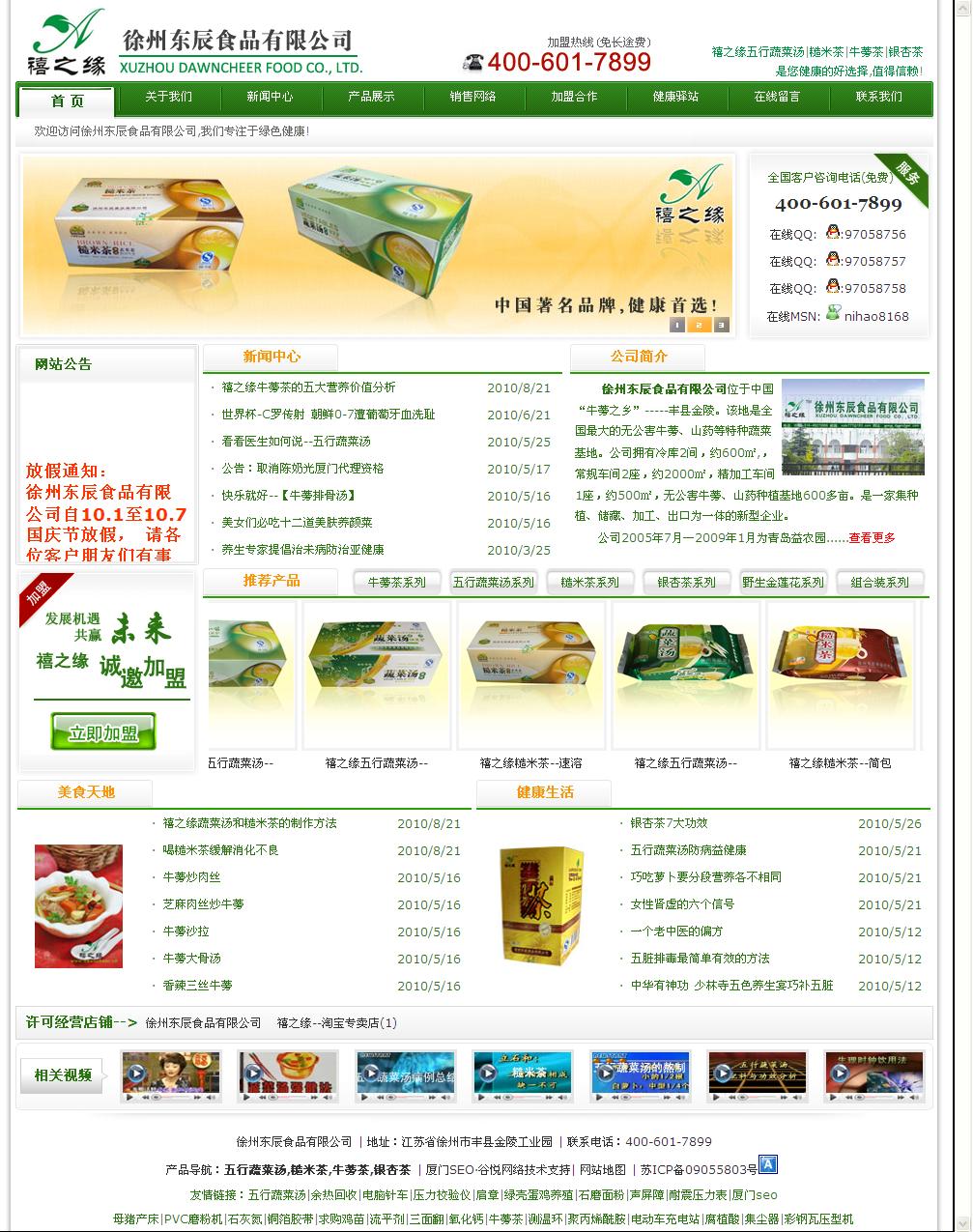Tap 查看更多 in the company introduction
Image resolution: width=973 pixels, height=1232 pixels.
(872, 538)
